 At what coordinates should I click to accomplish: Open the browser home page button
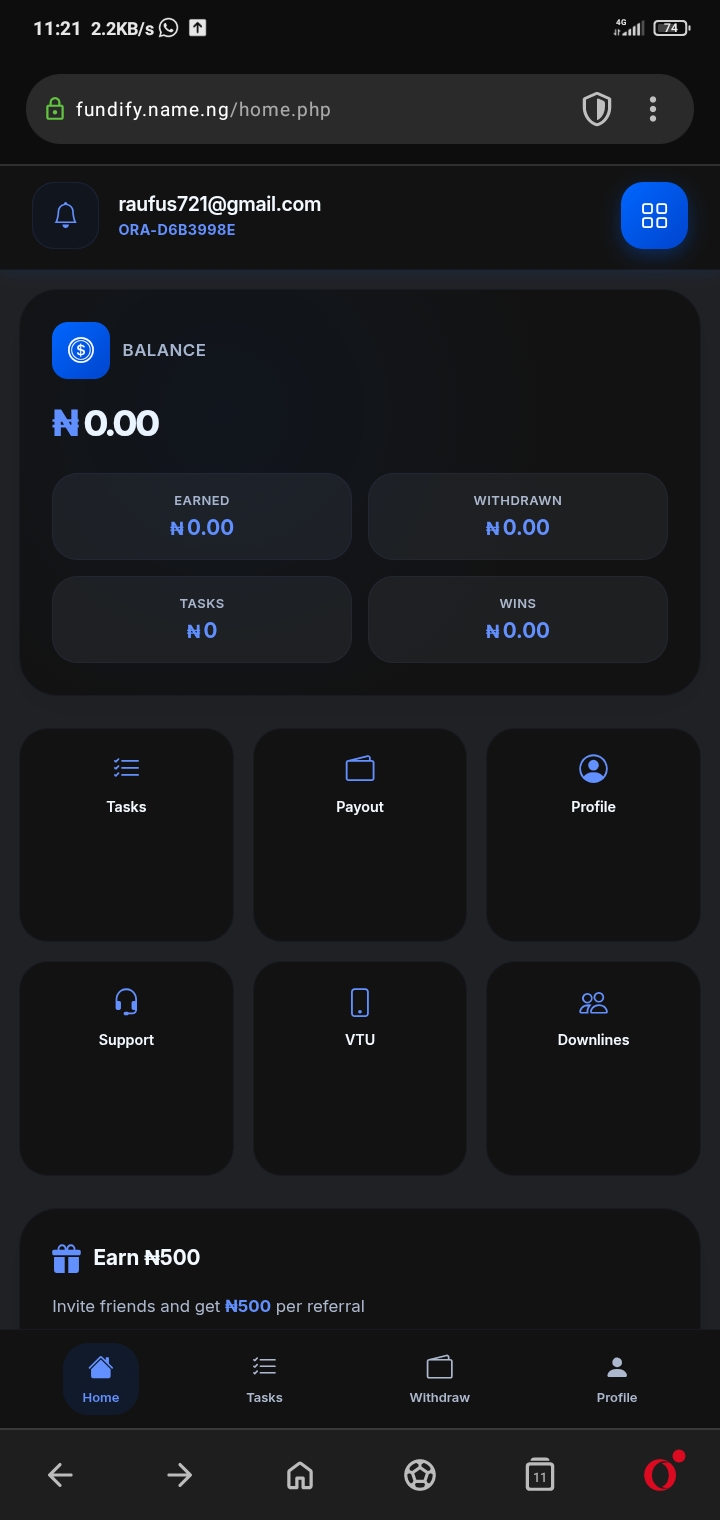300,1474
